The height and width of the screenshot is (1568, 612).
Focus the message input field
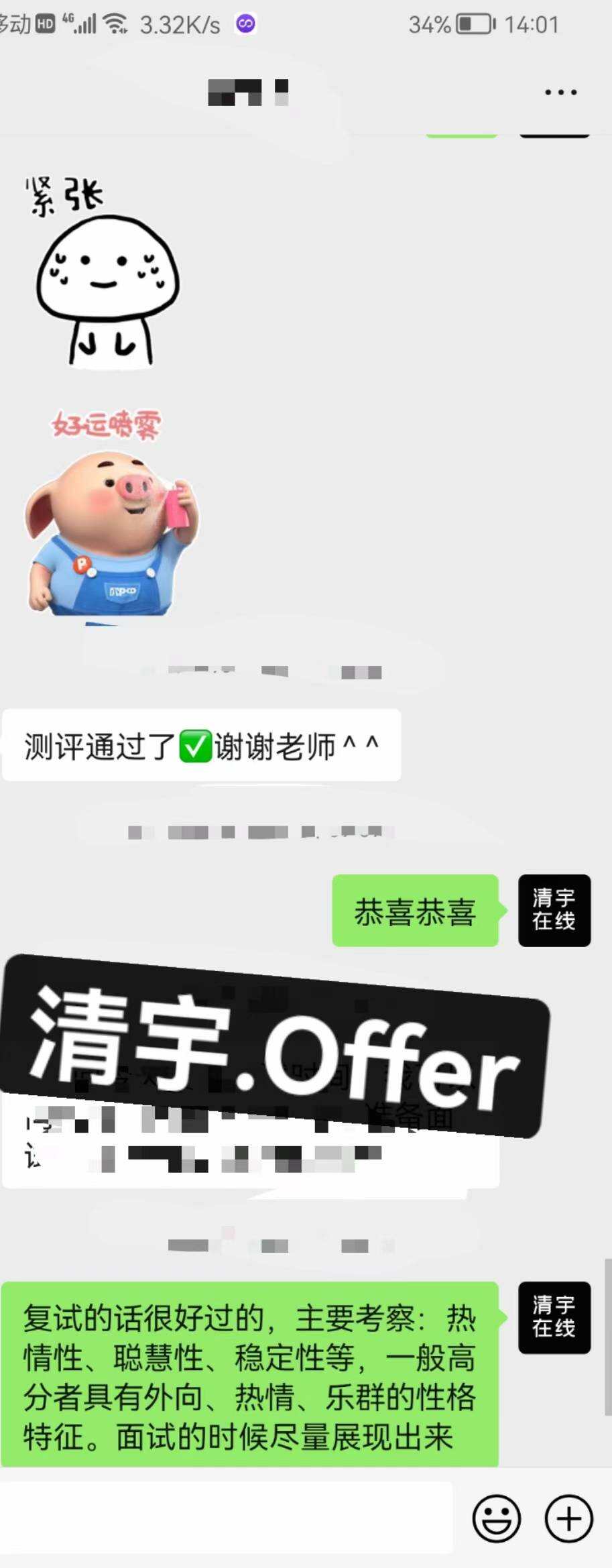click(227, 1518)
